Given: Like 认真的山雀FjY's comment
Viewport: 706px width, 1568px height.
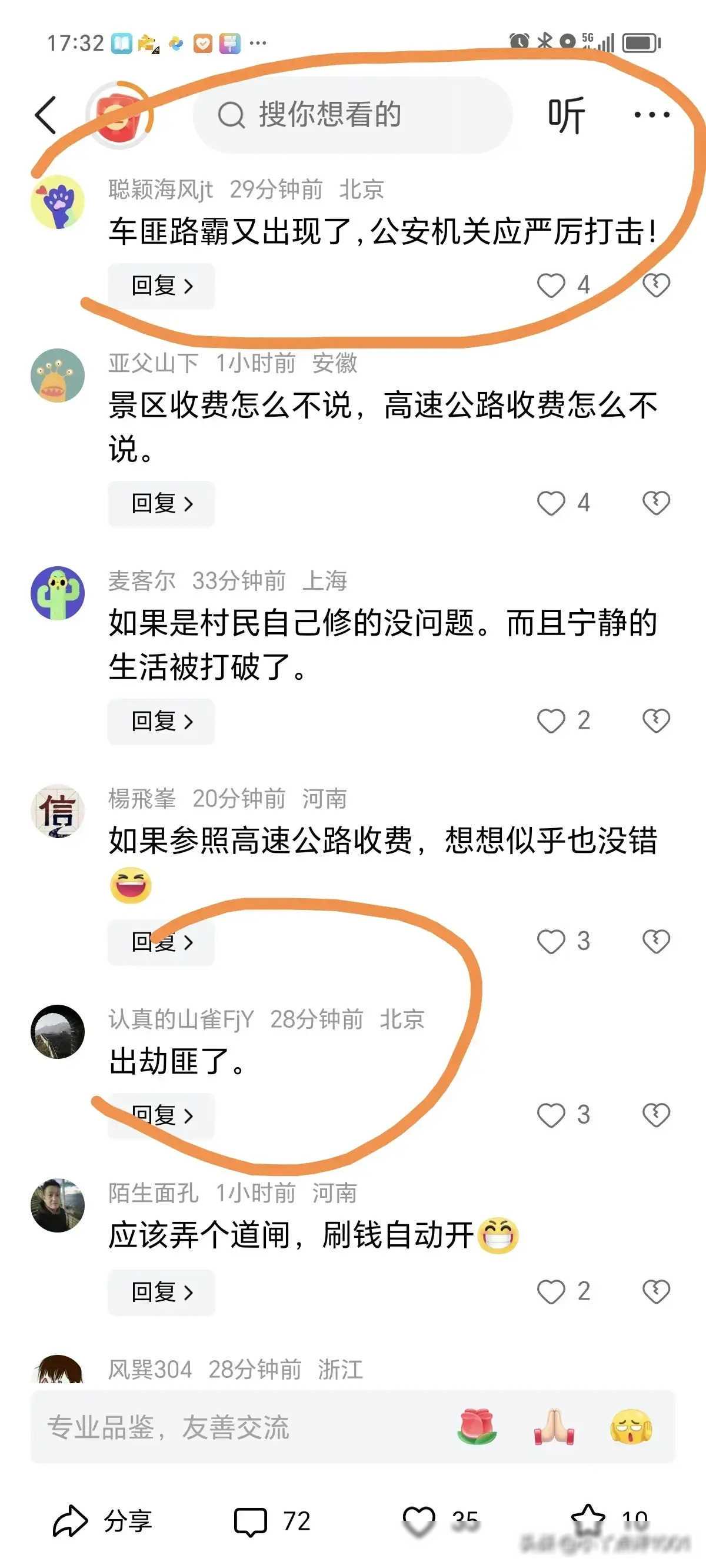Looking at the screenshot, I should 551,1115.
